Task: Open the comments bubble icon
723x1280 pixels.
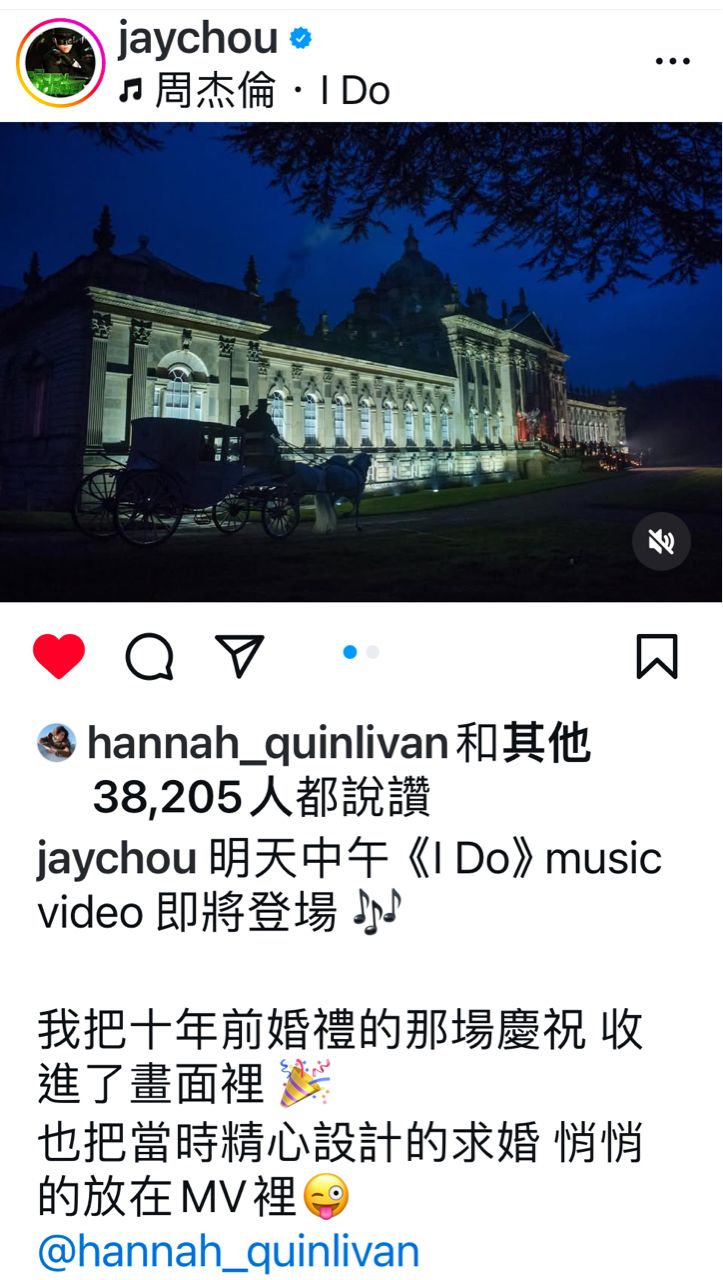Action: coord(149,657)
